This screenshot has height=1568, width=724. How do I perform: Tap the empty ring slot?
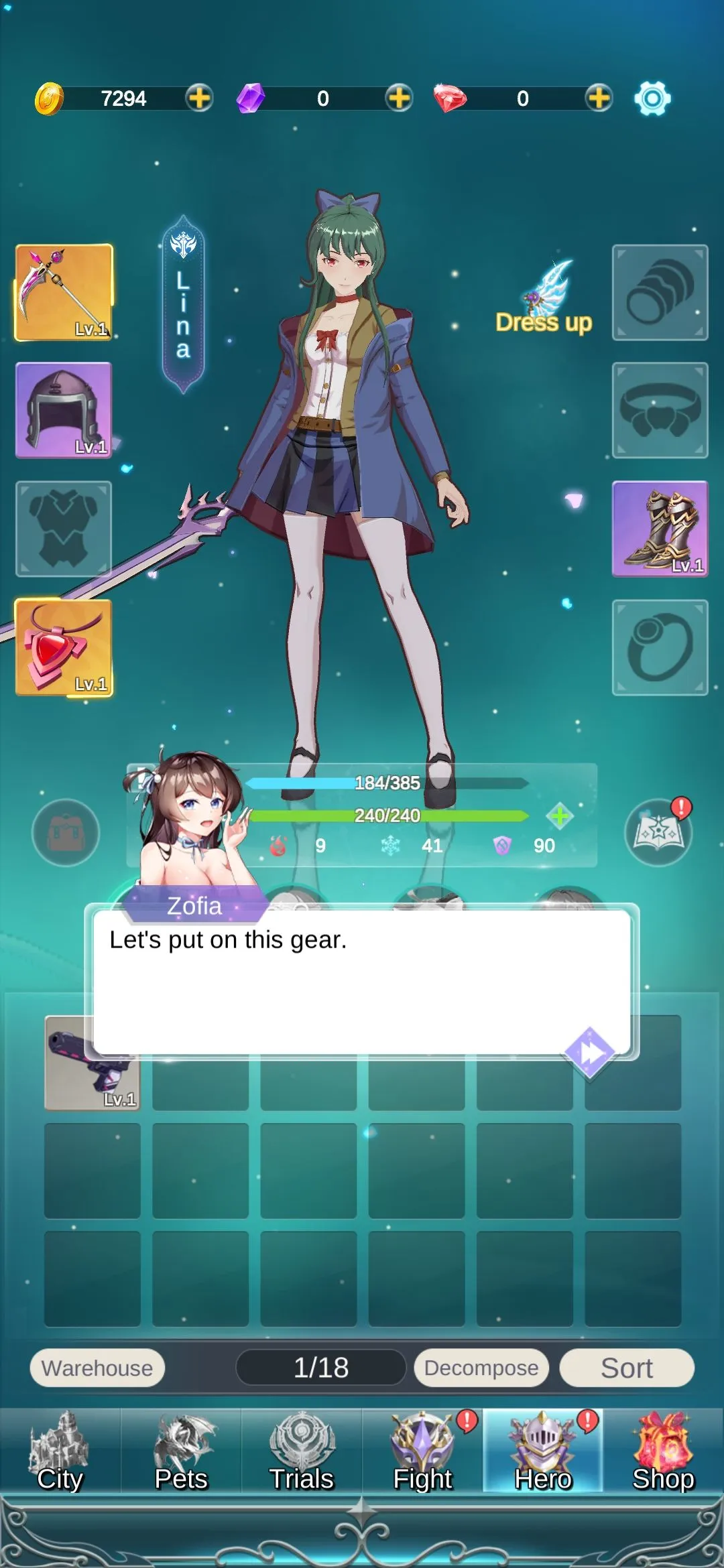pos(660,647)
